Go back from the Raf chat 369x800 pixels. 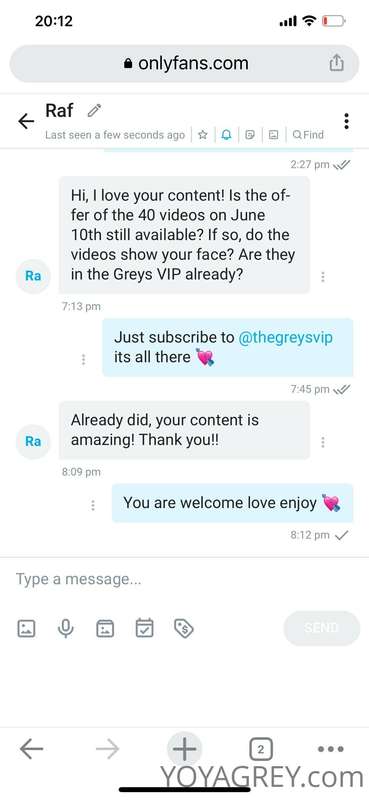(x=26, y=121)
